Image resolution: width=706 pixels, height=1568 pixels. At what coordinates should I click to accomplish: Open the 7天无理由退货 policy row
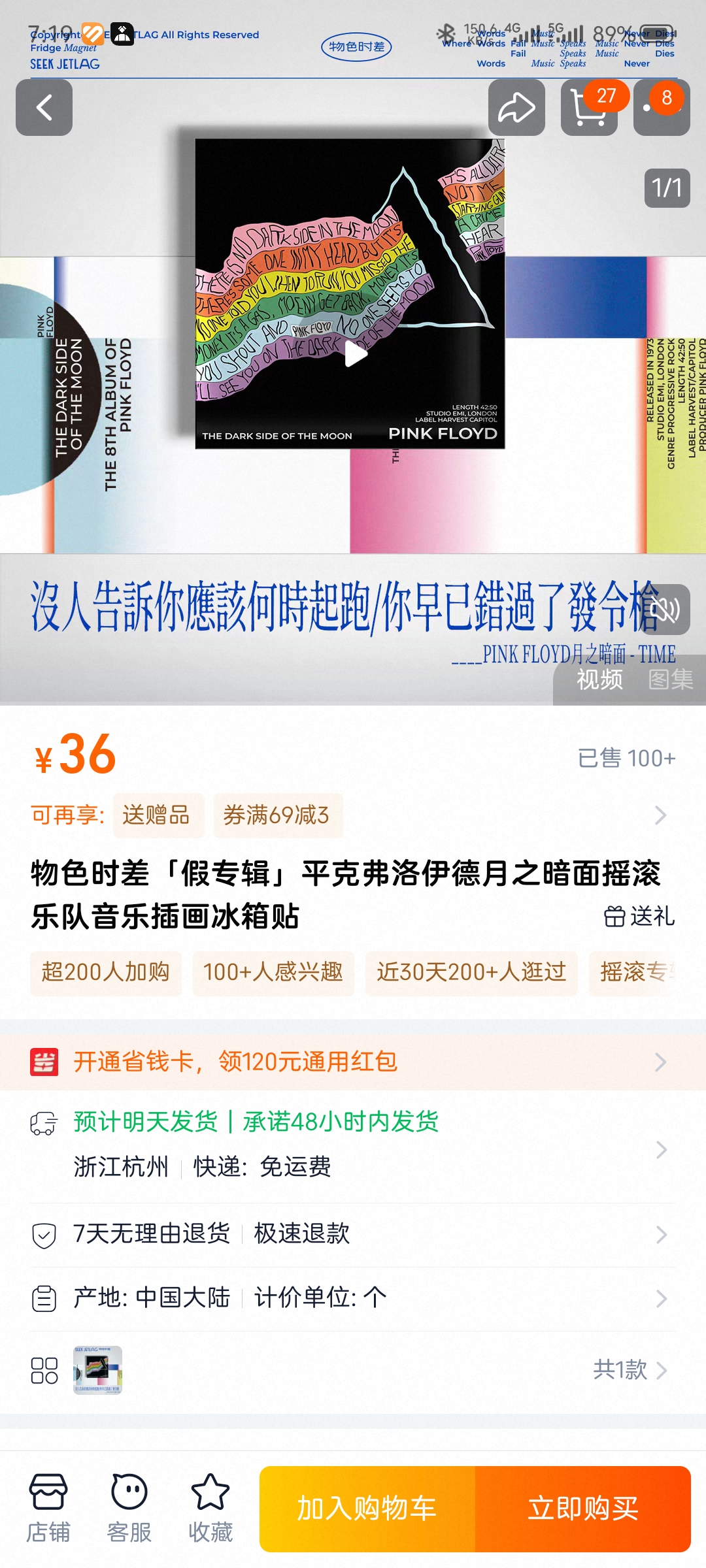click(353, 1234)
